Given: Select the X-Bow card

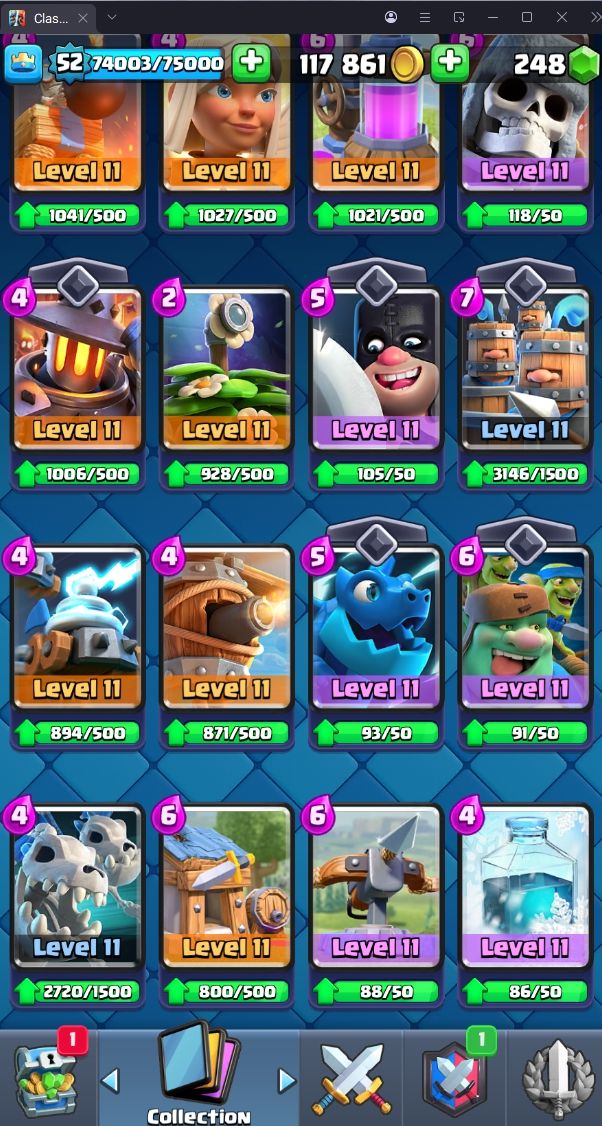Looking at the screenshot, I should [376, 887].
